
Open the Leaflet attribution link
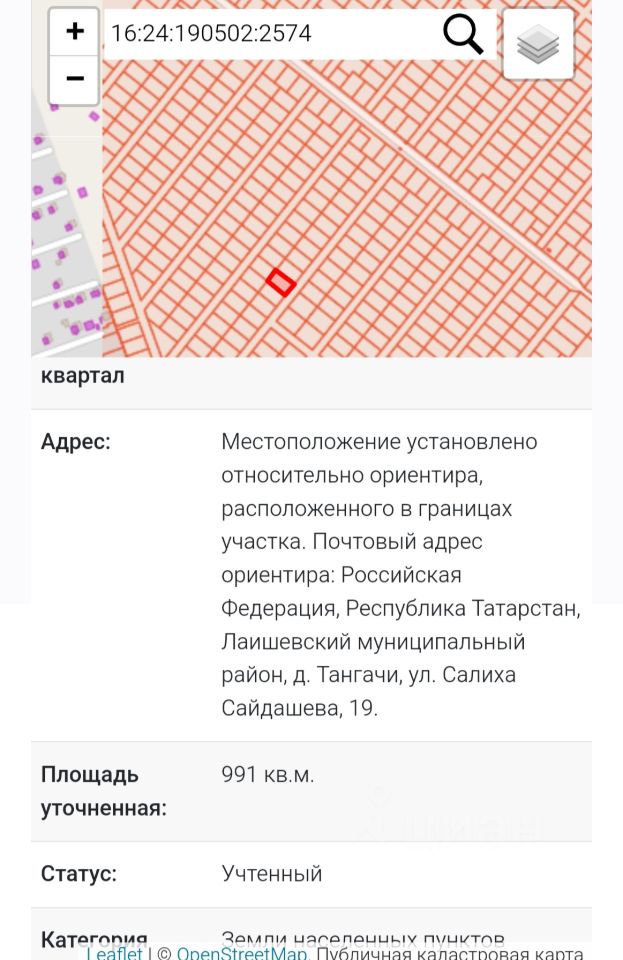point(114,953)
